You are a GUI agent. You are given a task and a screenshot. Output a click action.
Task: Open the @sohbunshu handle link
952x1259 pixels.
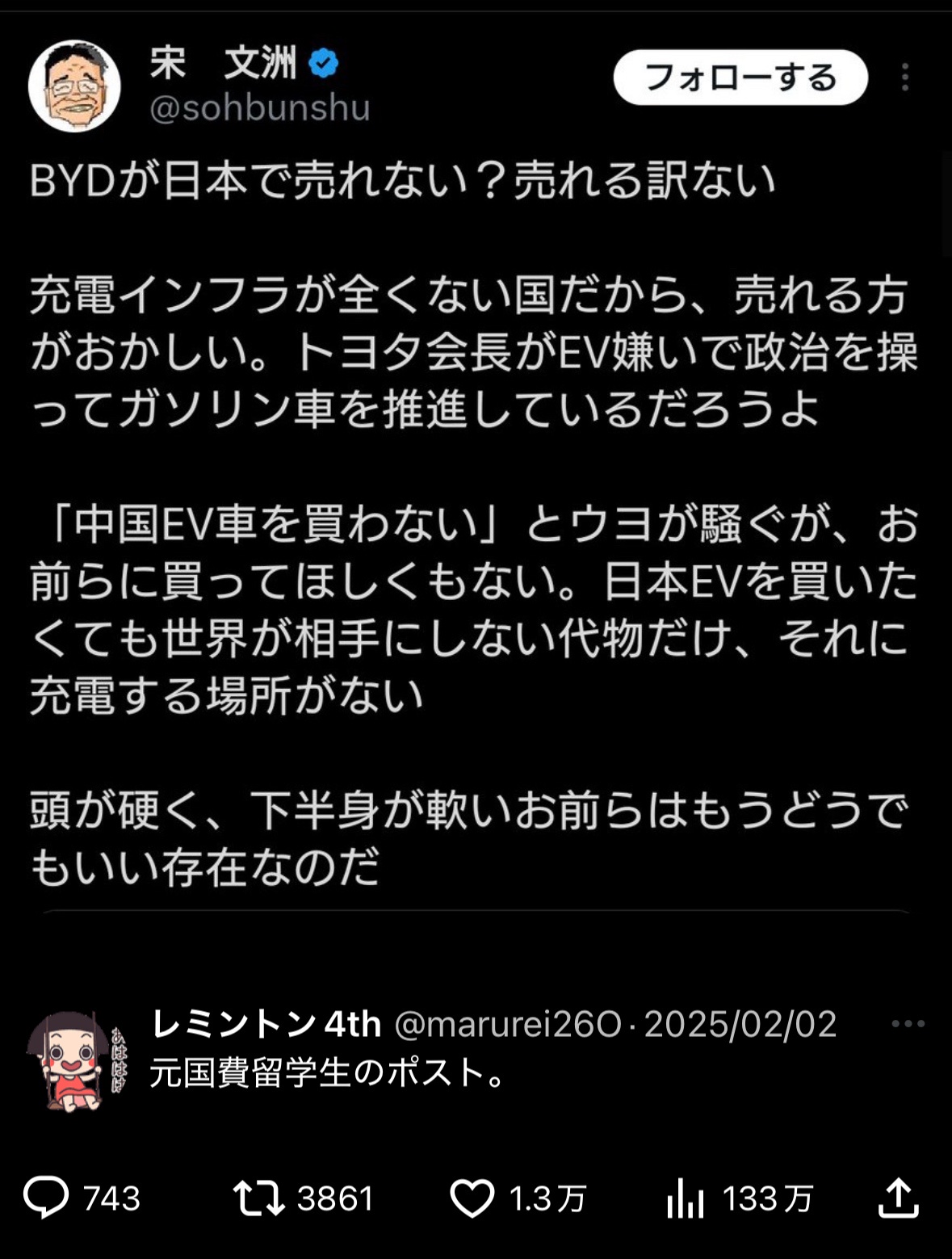pyautogui.click(x=259, y=107)
